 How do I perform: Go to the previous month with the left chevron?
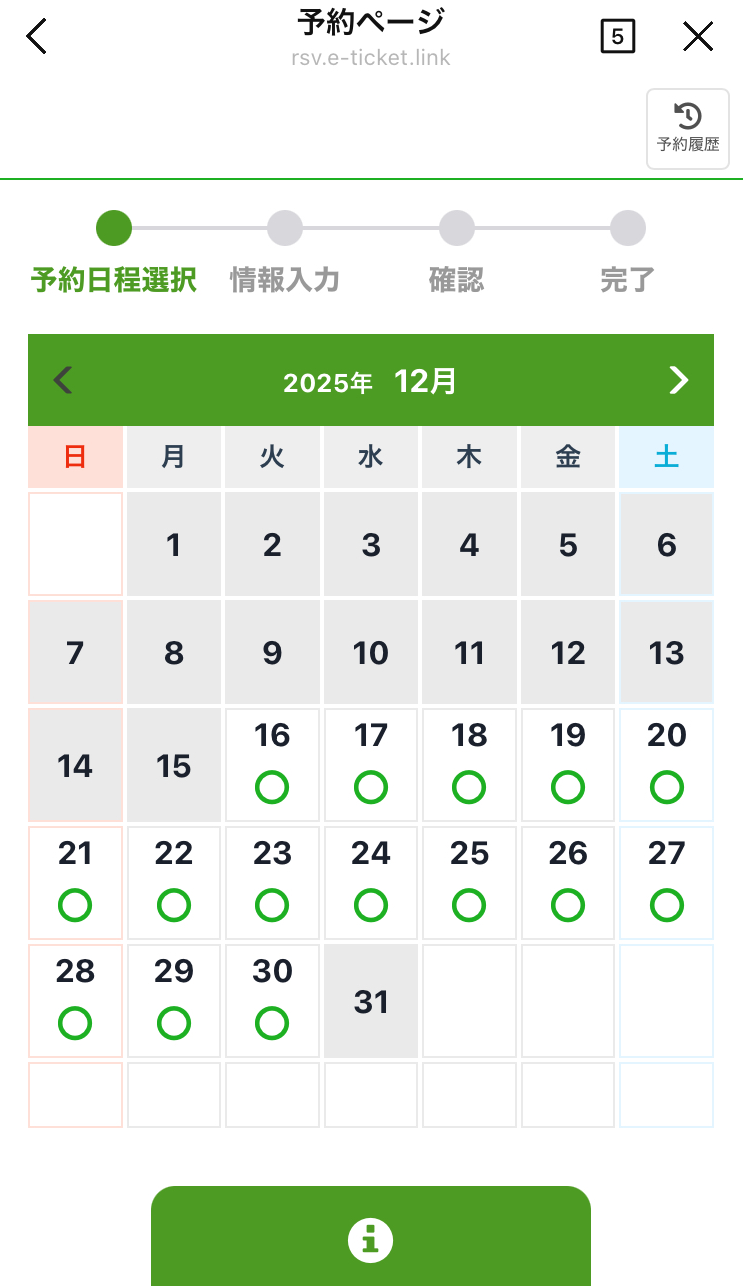click(63, 380)
